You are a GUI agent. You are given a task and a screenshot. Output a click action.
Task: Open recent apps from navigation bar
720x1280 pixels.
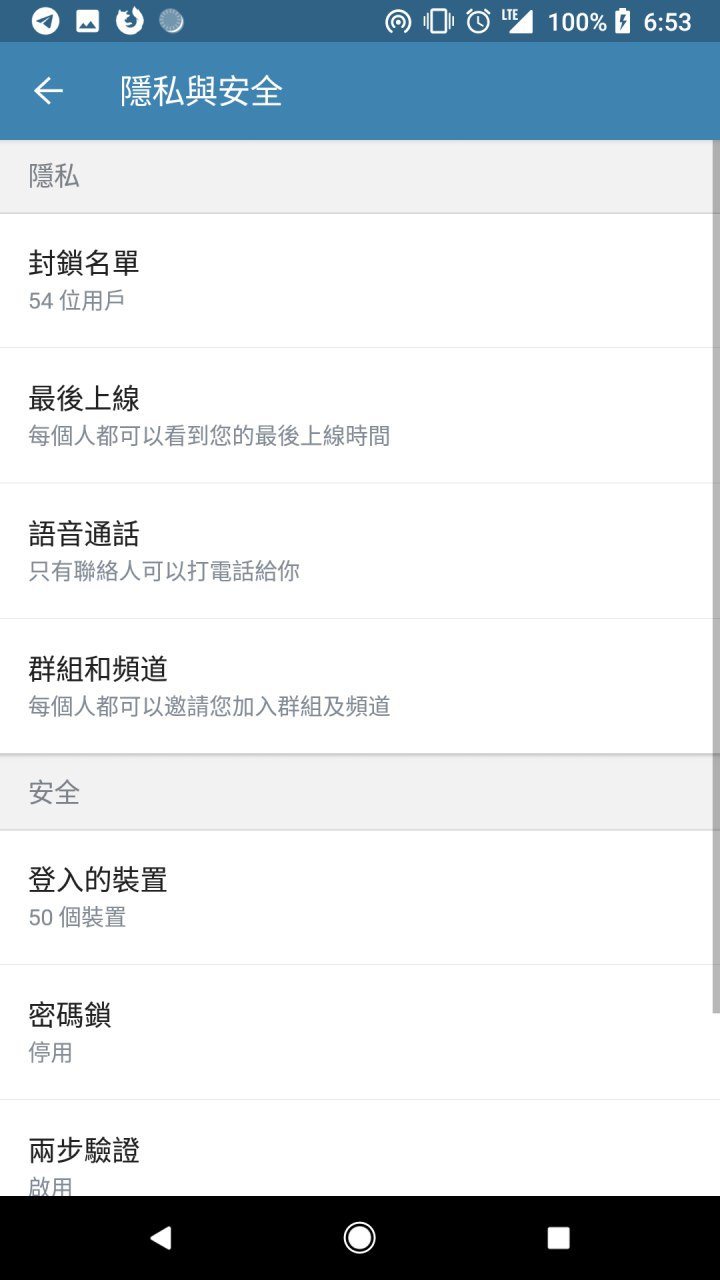pos(558,1238)
